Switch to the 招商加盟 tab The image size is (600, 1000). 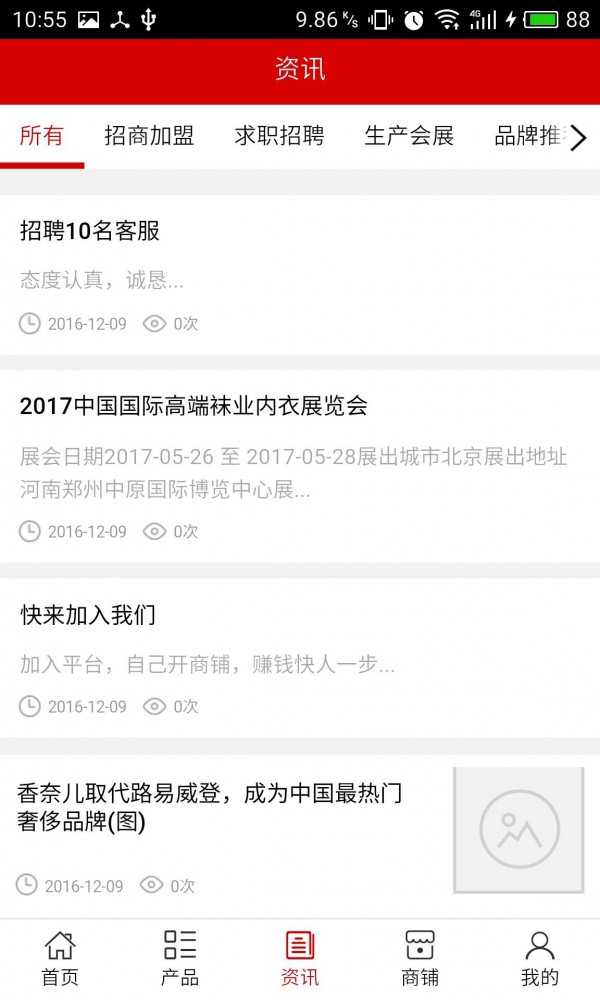click(x=149, y=136)
